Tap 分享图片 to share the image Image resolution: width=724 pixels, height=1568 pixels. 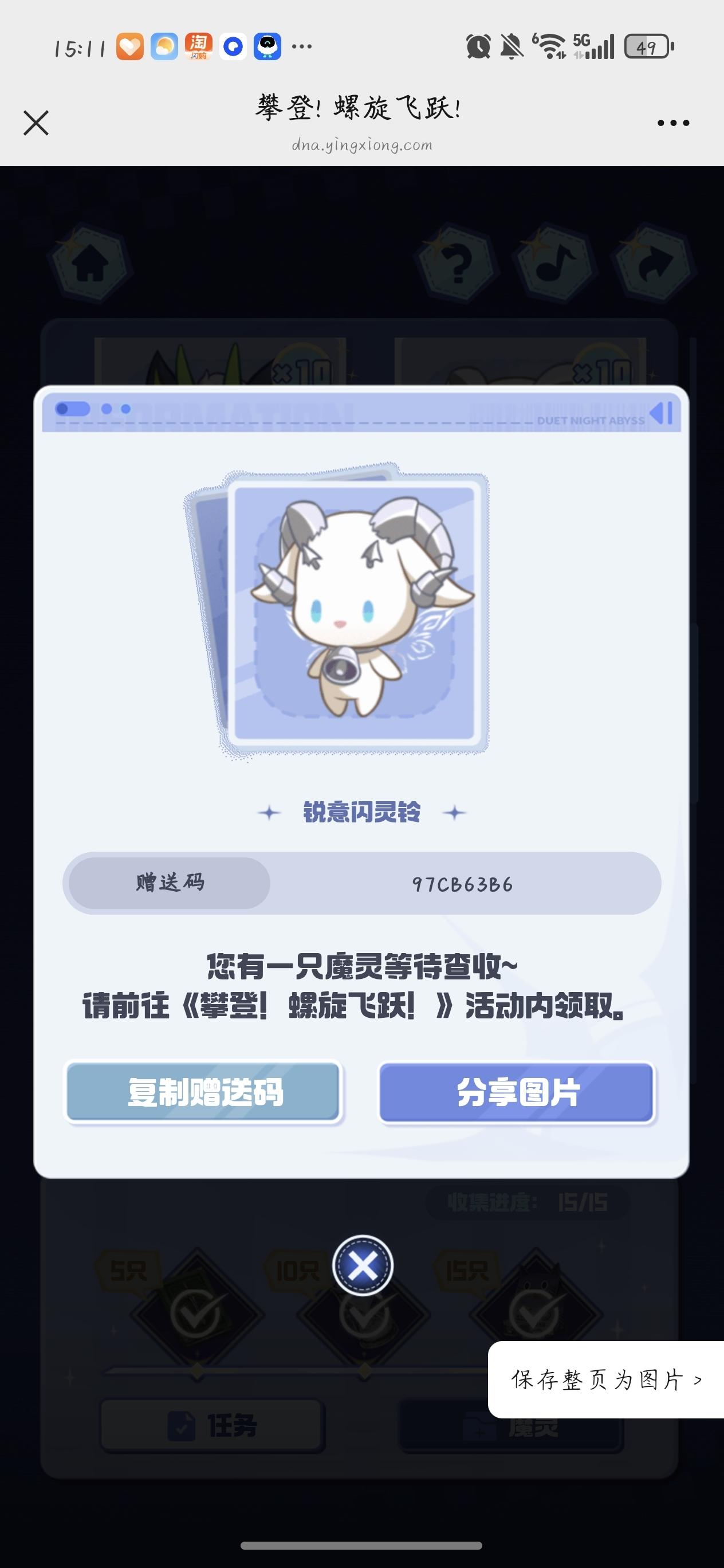tap(517, 1092)
